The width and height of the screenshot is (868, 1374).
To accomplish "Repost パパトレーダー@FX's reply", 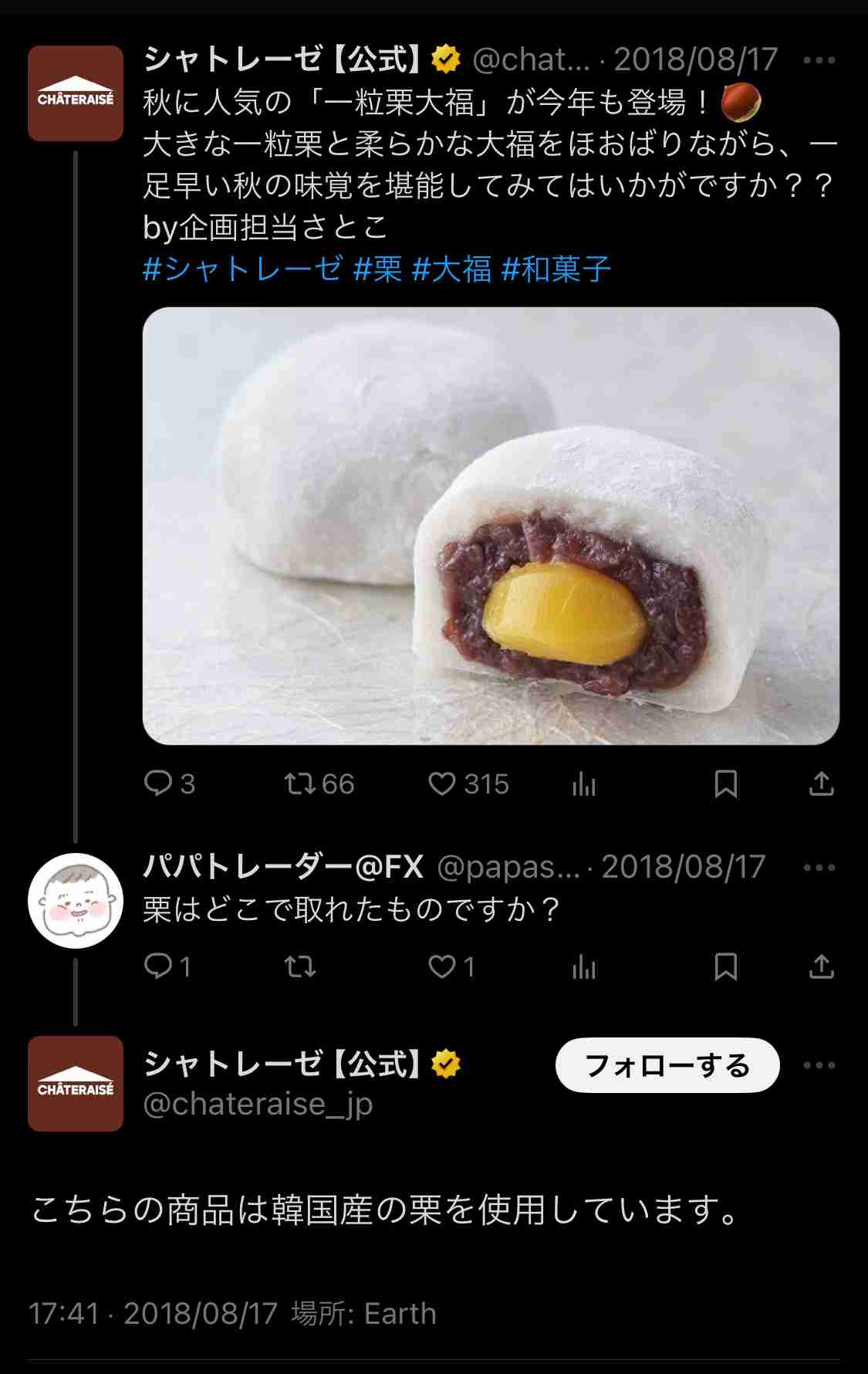I will coord(299,966).
